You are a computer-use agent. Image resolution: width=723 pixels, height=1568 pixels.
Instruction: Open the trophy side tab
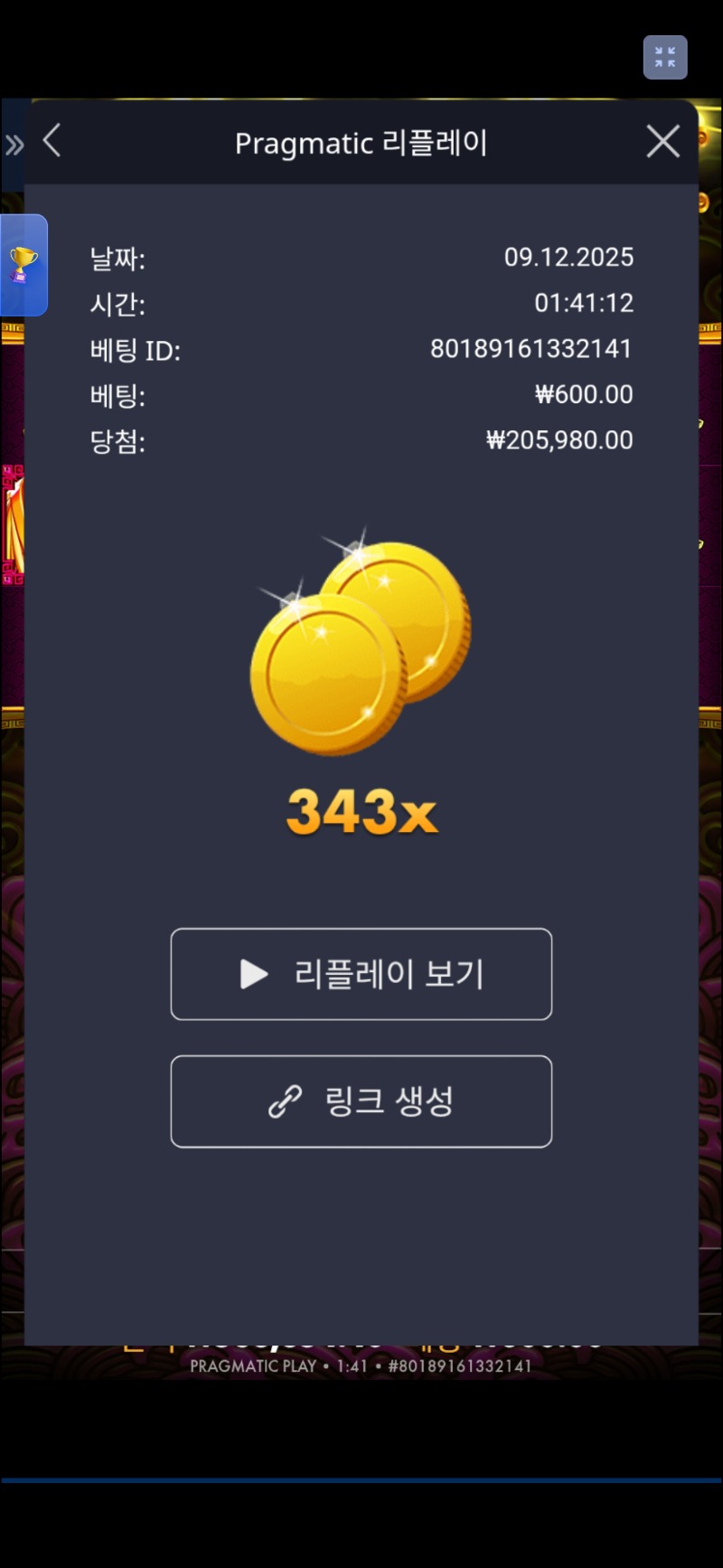[23, 265]
